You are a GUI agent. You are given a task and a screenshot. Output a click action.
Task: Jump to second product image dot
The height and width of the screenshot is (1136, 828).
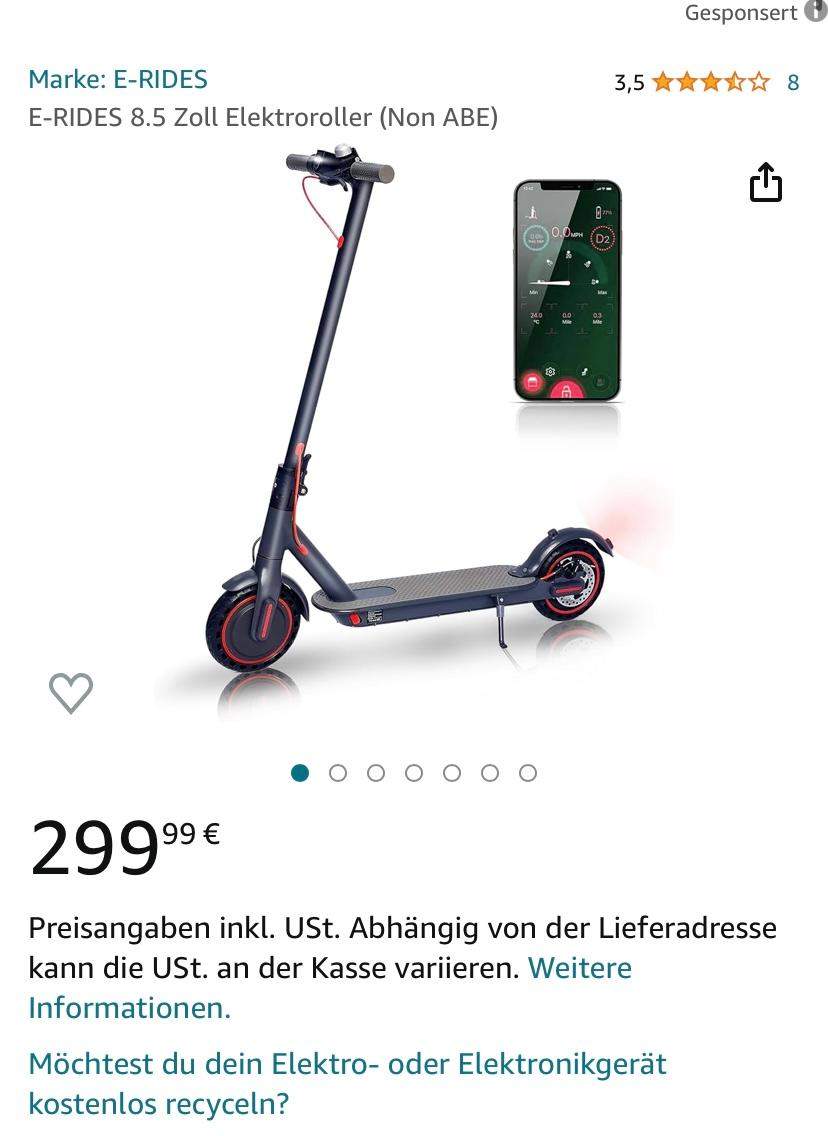[338, 773]
